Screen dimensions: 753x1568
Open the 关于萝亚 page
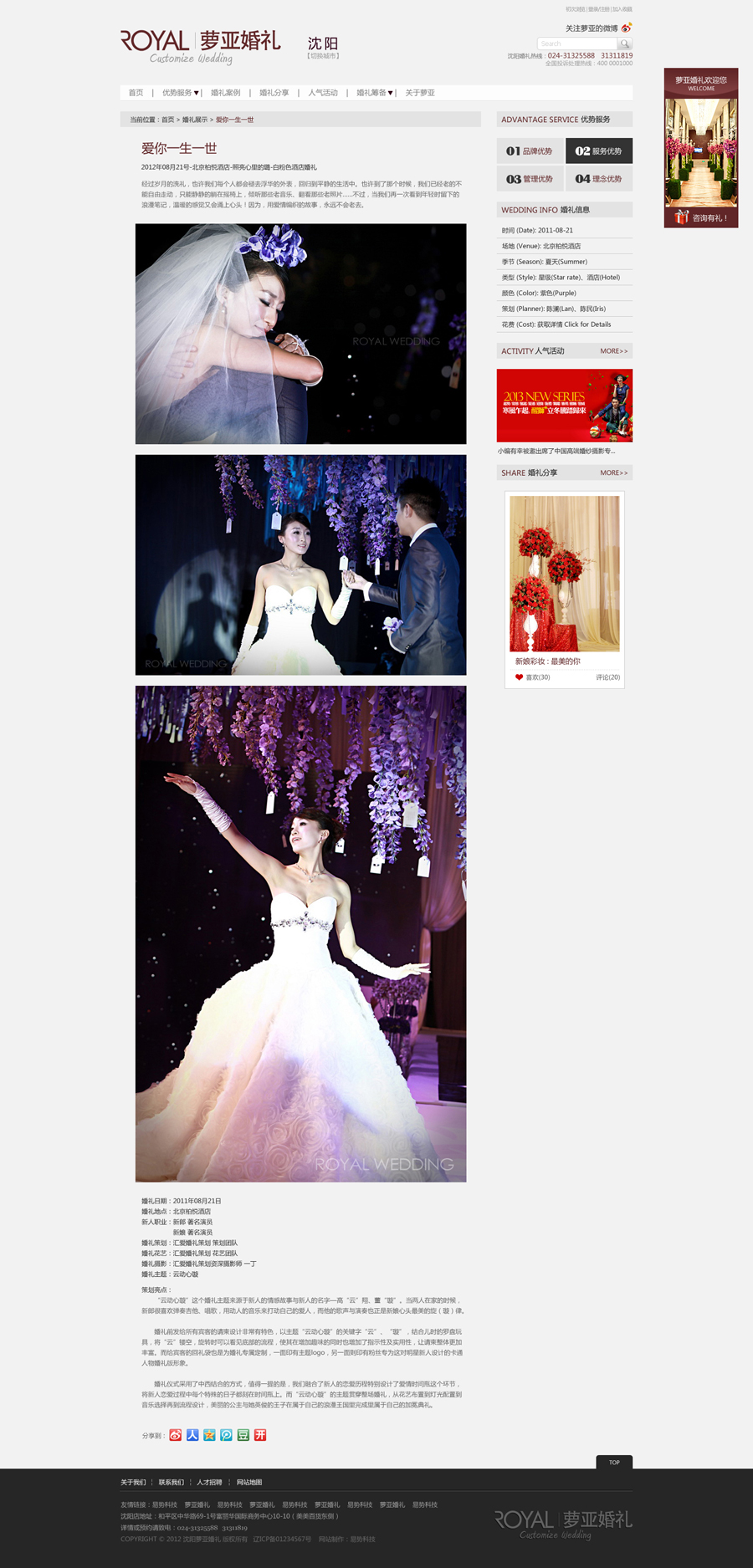(420, 93)
